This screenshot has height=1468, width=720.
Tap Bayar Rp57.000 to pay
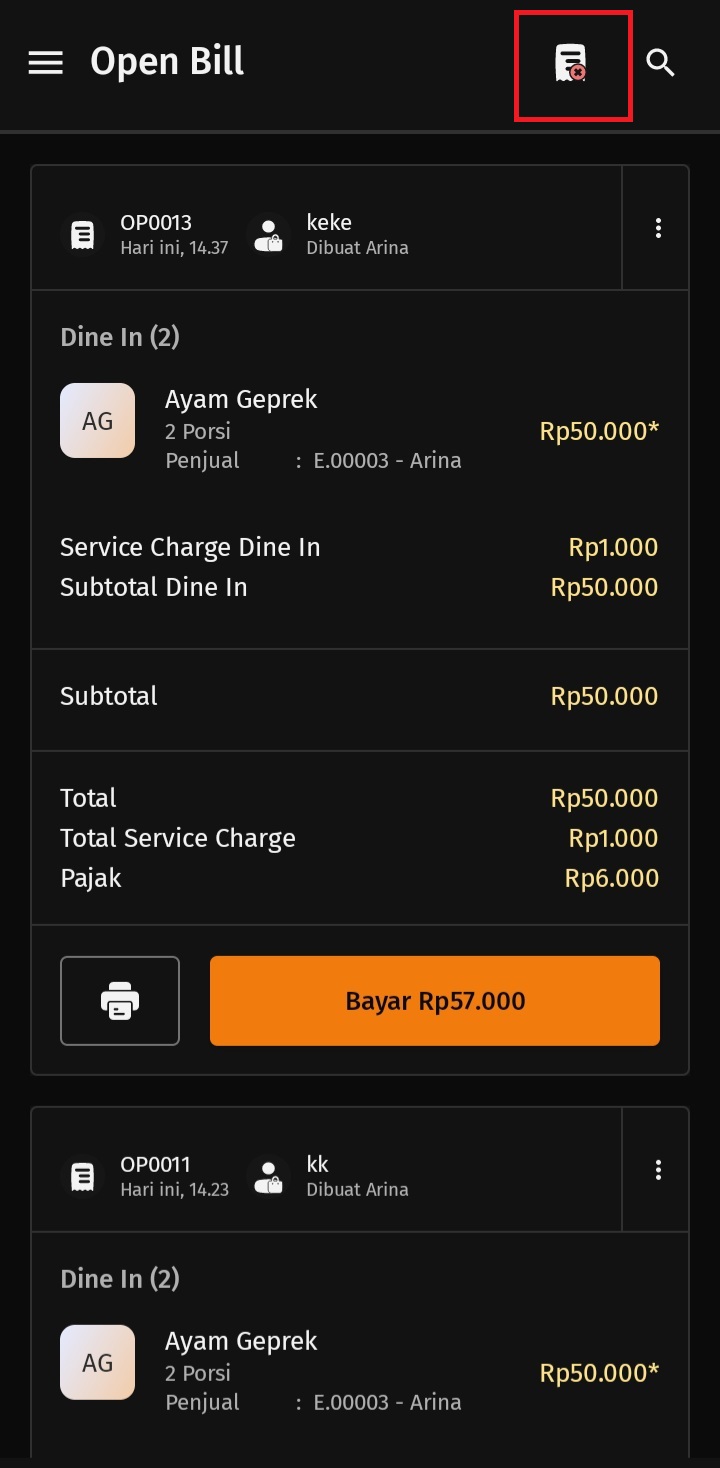(435, 1001)
